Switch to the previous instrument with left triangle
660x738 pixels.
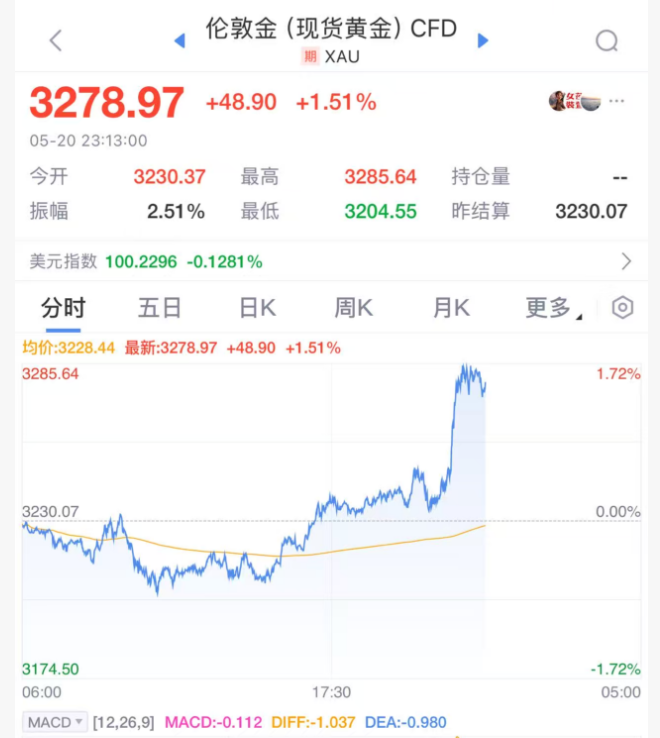click(x=180, y=41)
